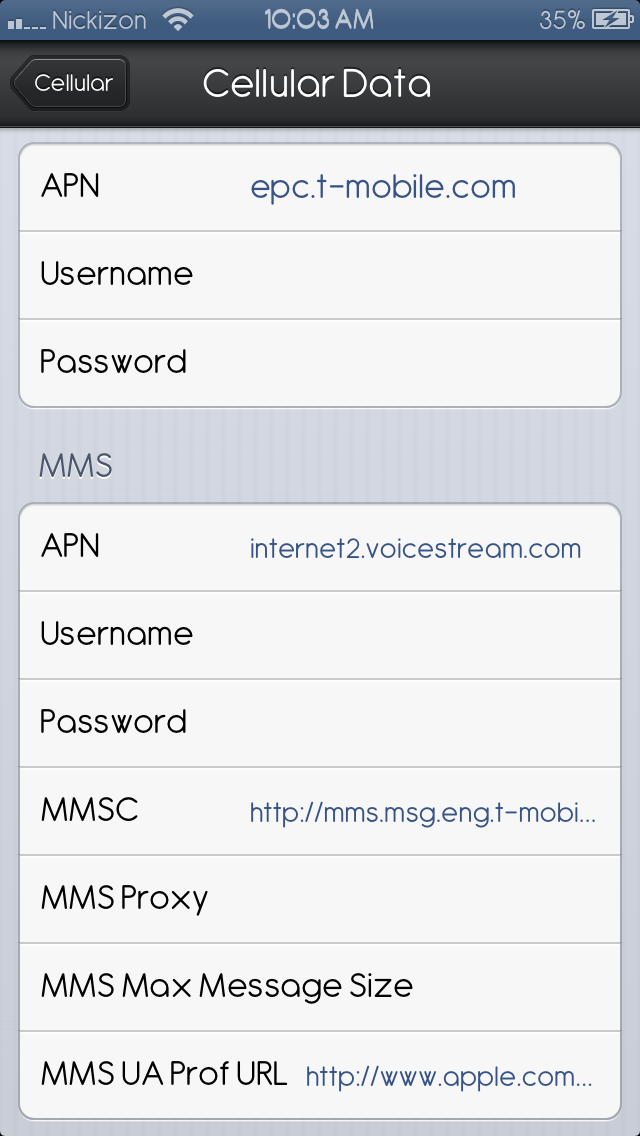Viewport: 640px width, 1136px height.
Task: Select the MMS Password field
Action: pos(320,722)
